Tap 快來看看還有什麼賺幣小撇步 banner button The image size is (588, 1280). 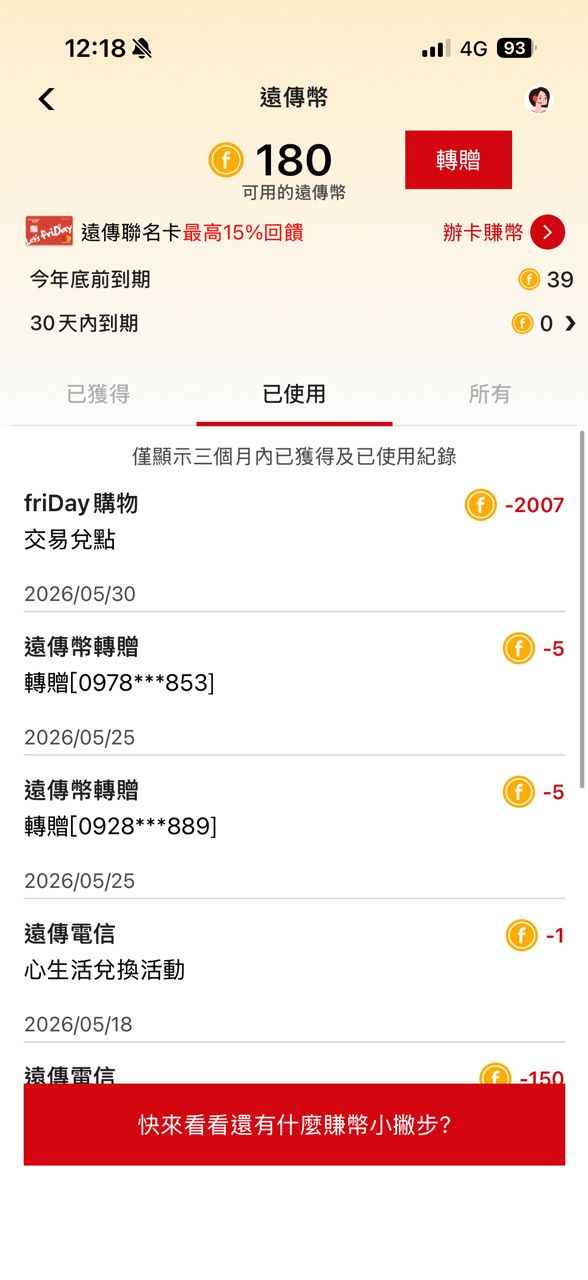click(294, 1125)
